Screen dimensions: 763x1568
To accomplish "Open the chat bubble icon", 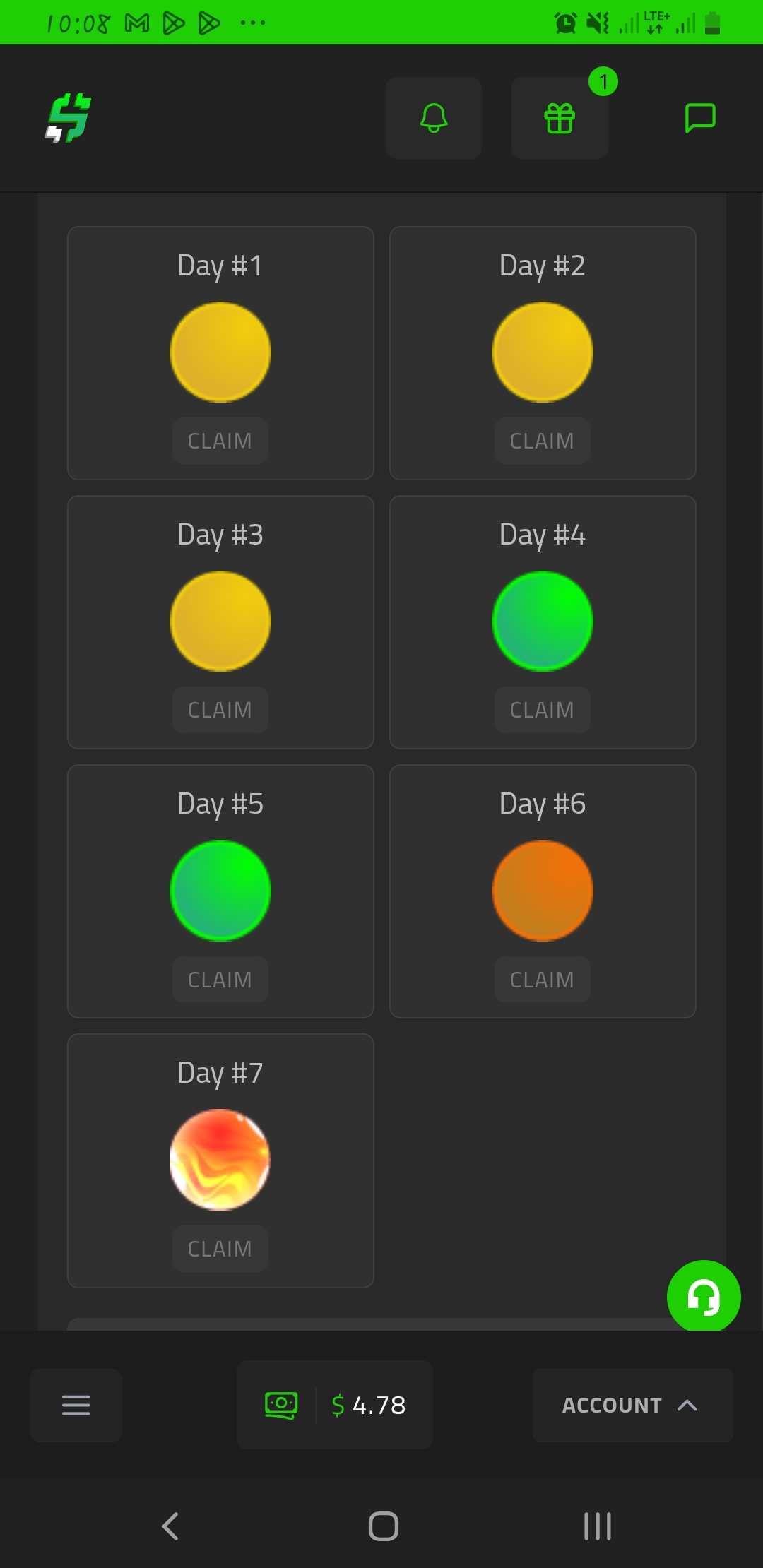I will point(700,118).
